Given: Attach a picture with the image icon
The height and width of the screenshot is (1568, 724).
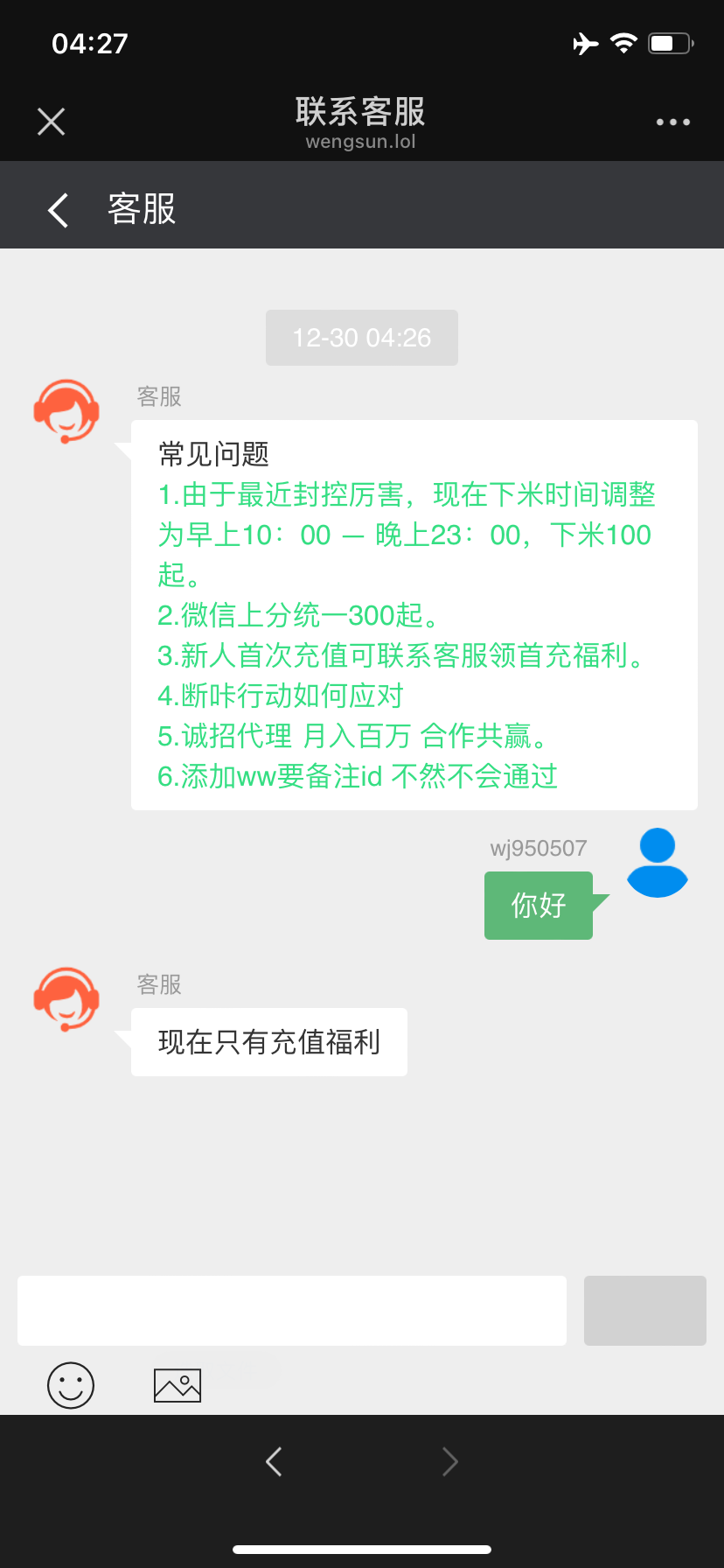Looking at the screenshot, I should (x=178, y=1385).
